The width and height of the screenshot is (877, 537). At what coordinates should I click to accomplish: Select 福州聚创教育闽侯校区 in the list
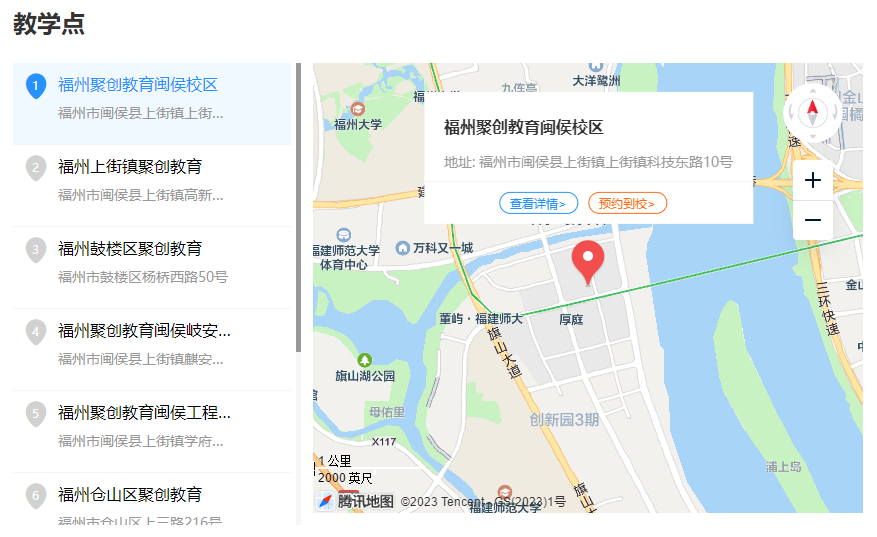(138, 86)
